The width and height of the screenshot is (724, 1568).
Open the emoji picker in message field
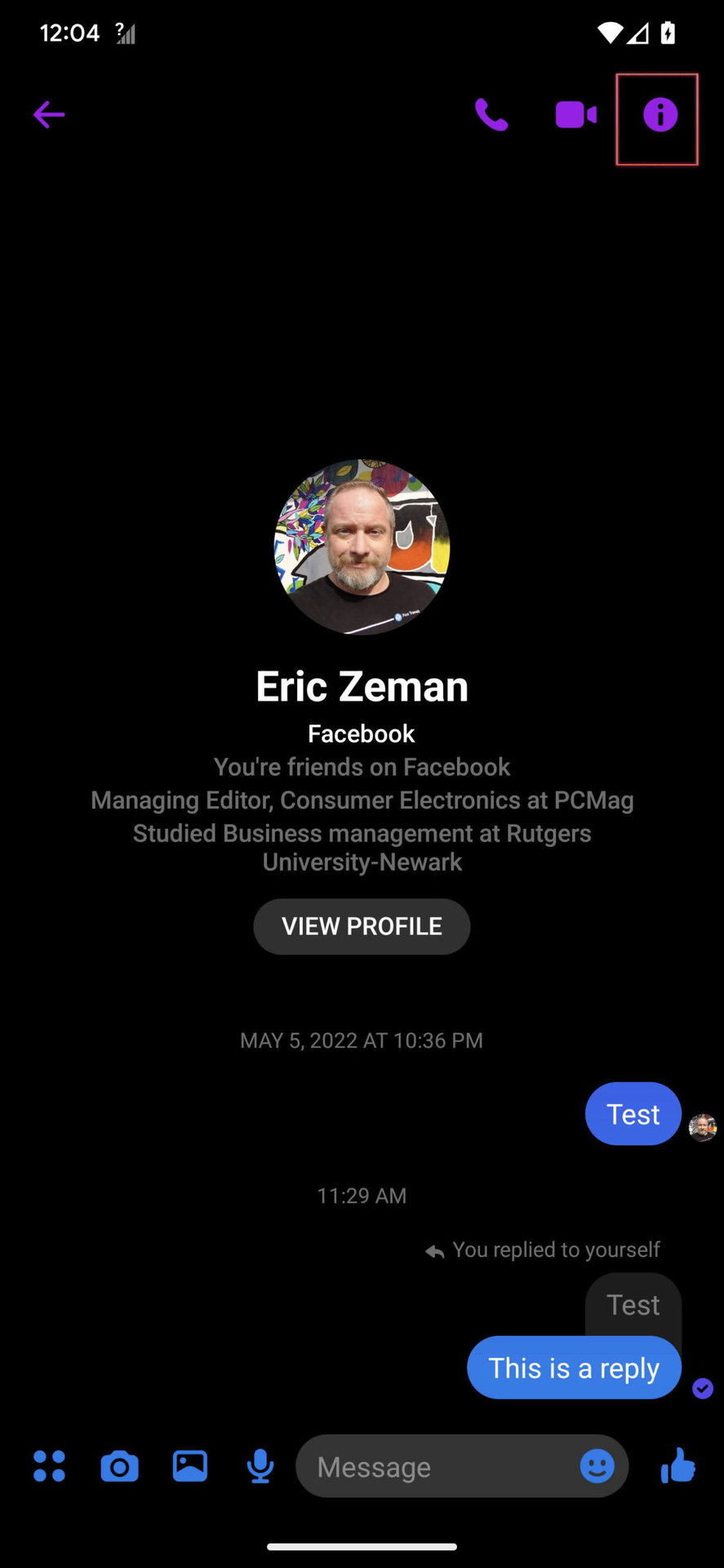coord(597,1466)
